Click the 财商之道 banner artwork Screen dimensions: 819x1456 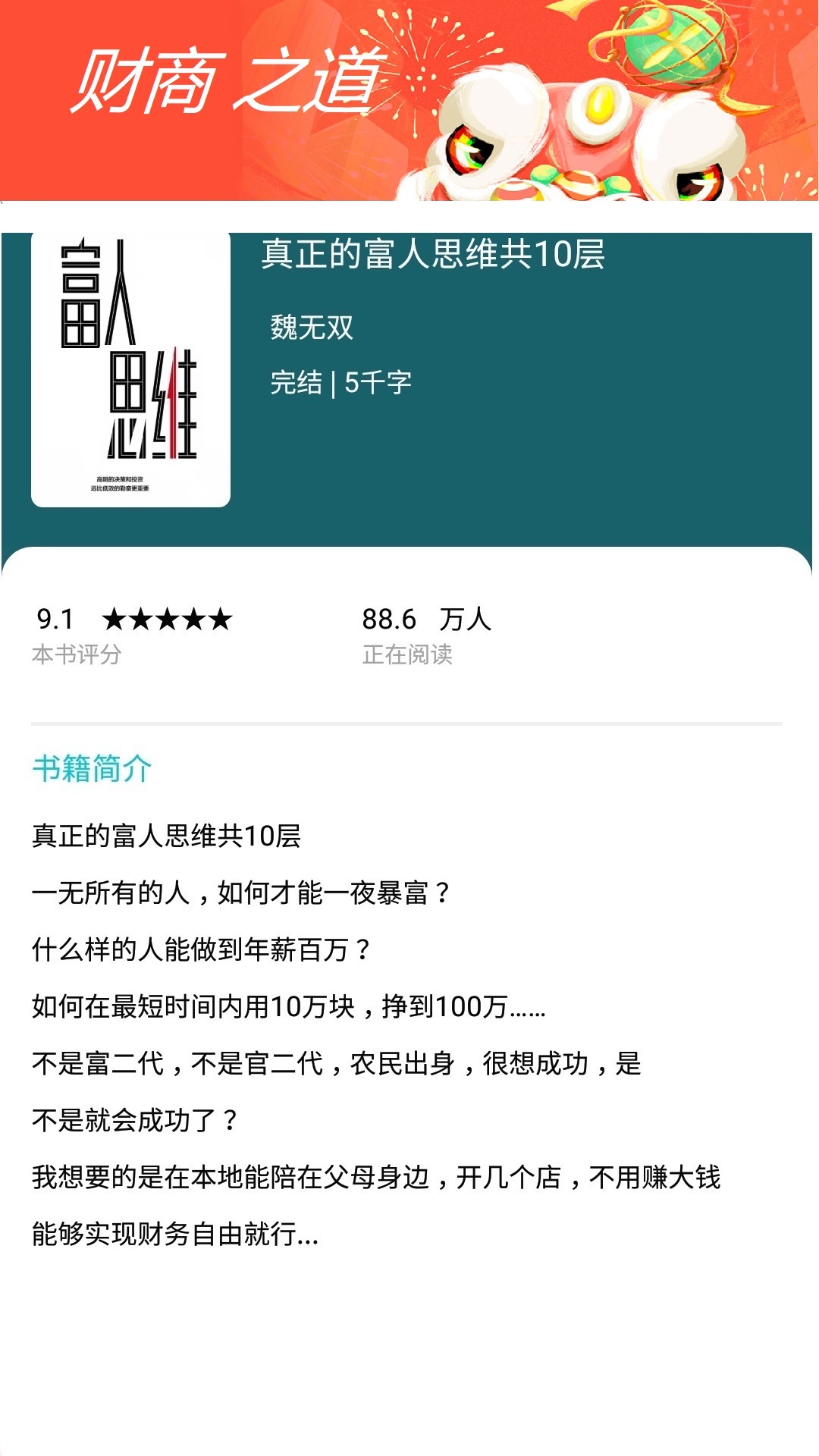[227, 87]
